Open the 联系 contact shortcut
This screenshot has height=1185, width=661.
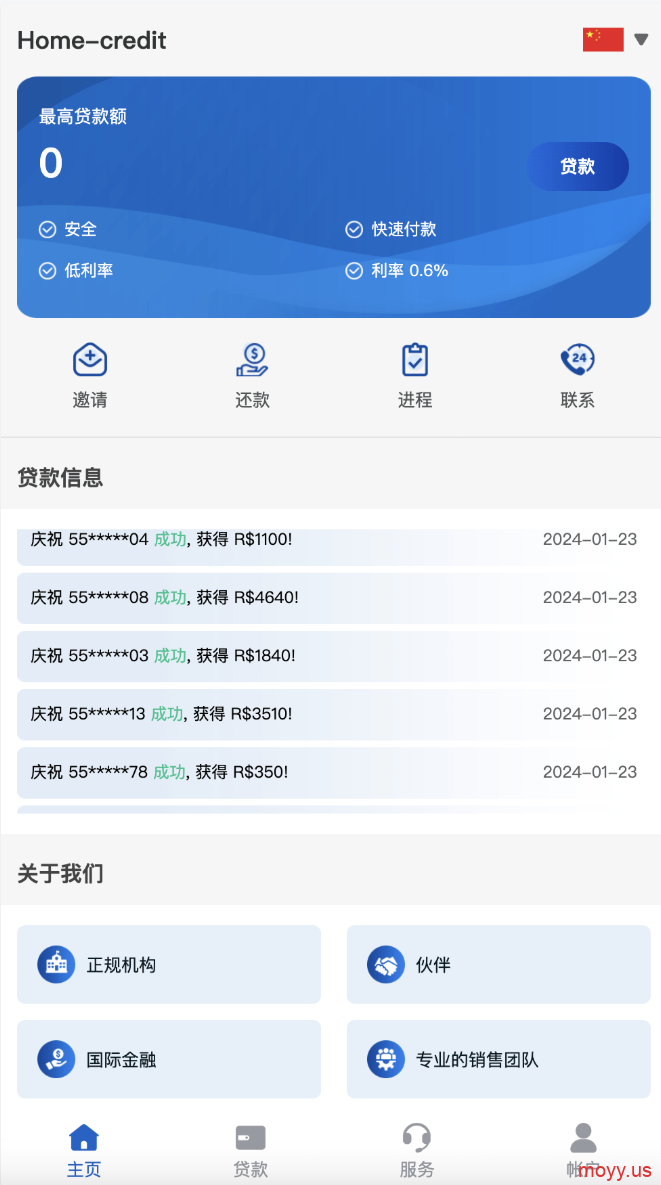click(x=578, y=376)
